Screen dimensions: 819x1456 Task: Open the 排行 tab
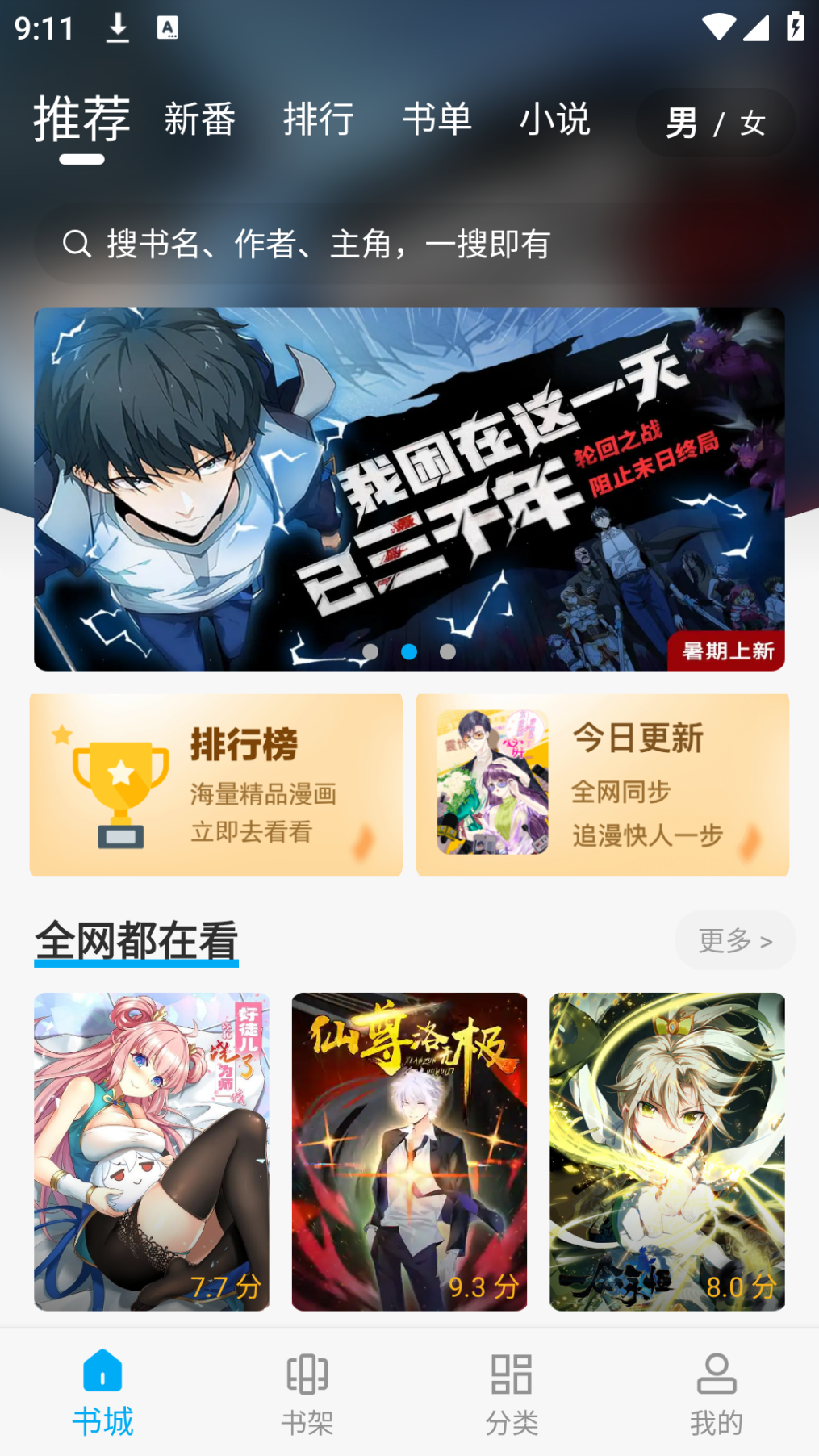click(318, 119)
